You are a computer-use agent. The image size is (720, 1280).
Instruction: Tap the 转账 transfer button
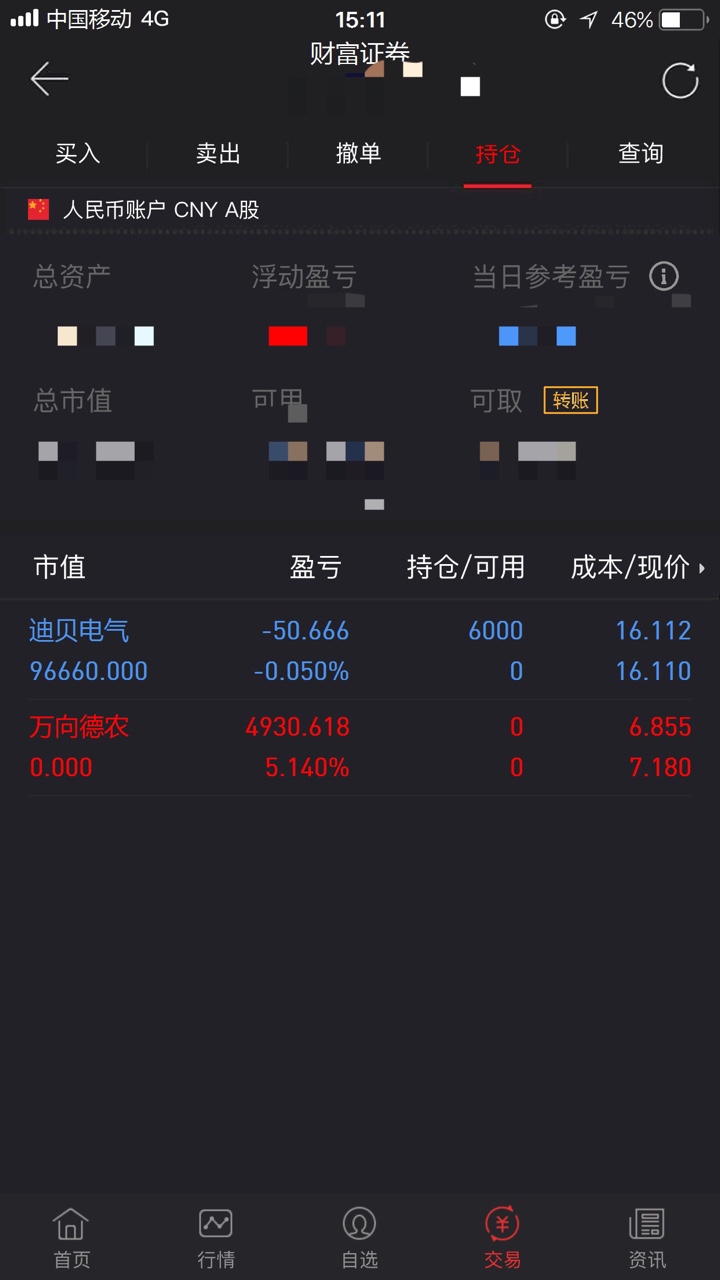click(x=571, y=401)
